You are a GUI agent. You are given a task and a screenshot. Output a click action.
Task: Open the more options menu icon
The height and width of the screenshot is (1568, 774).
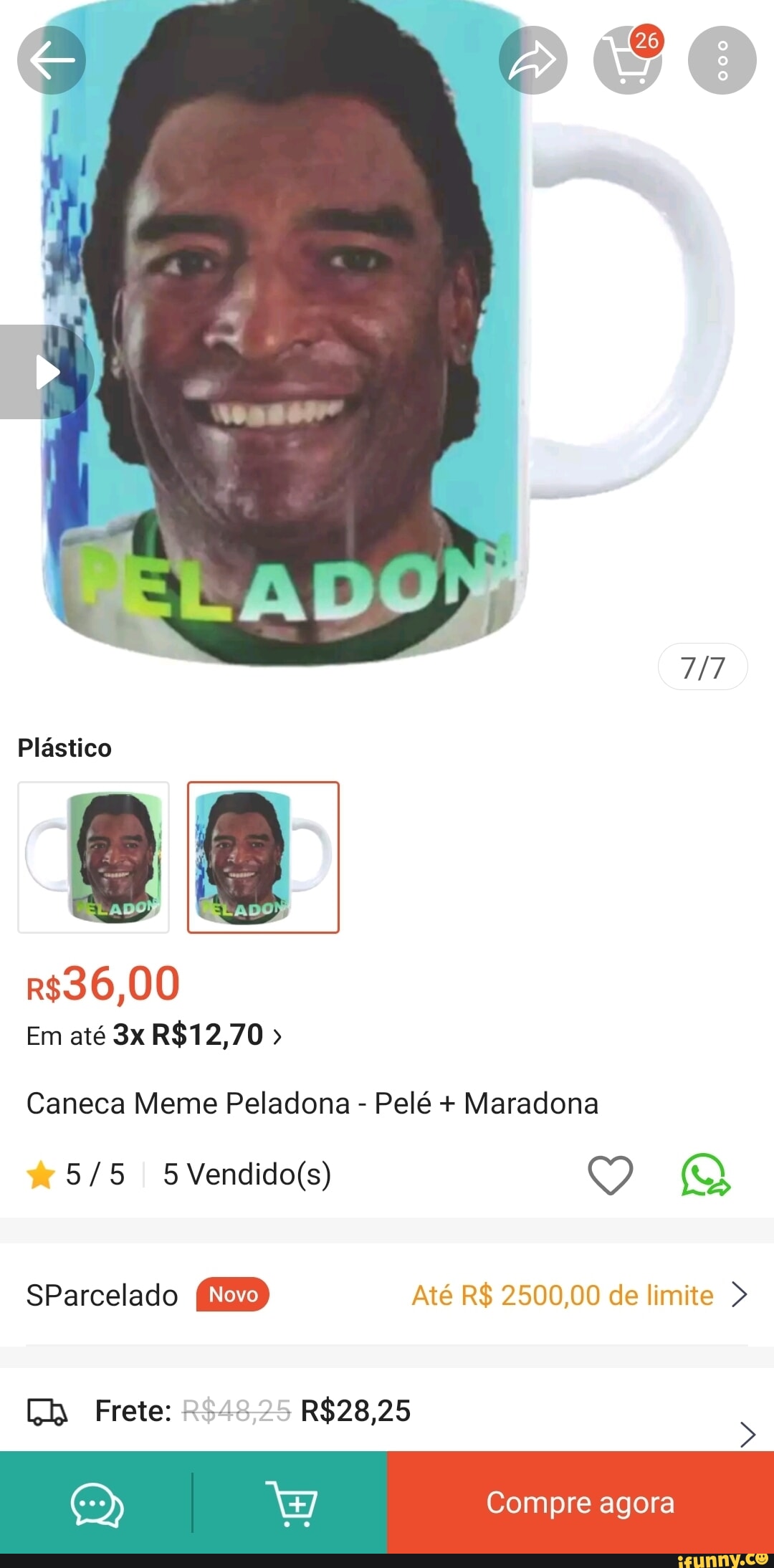[725, 60]
